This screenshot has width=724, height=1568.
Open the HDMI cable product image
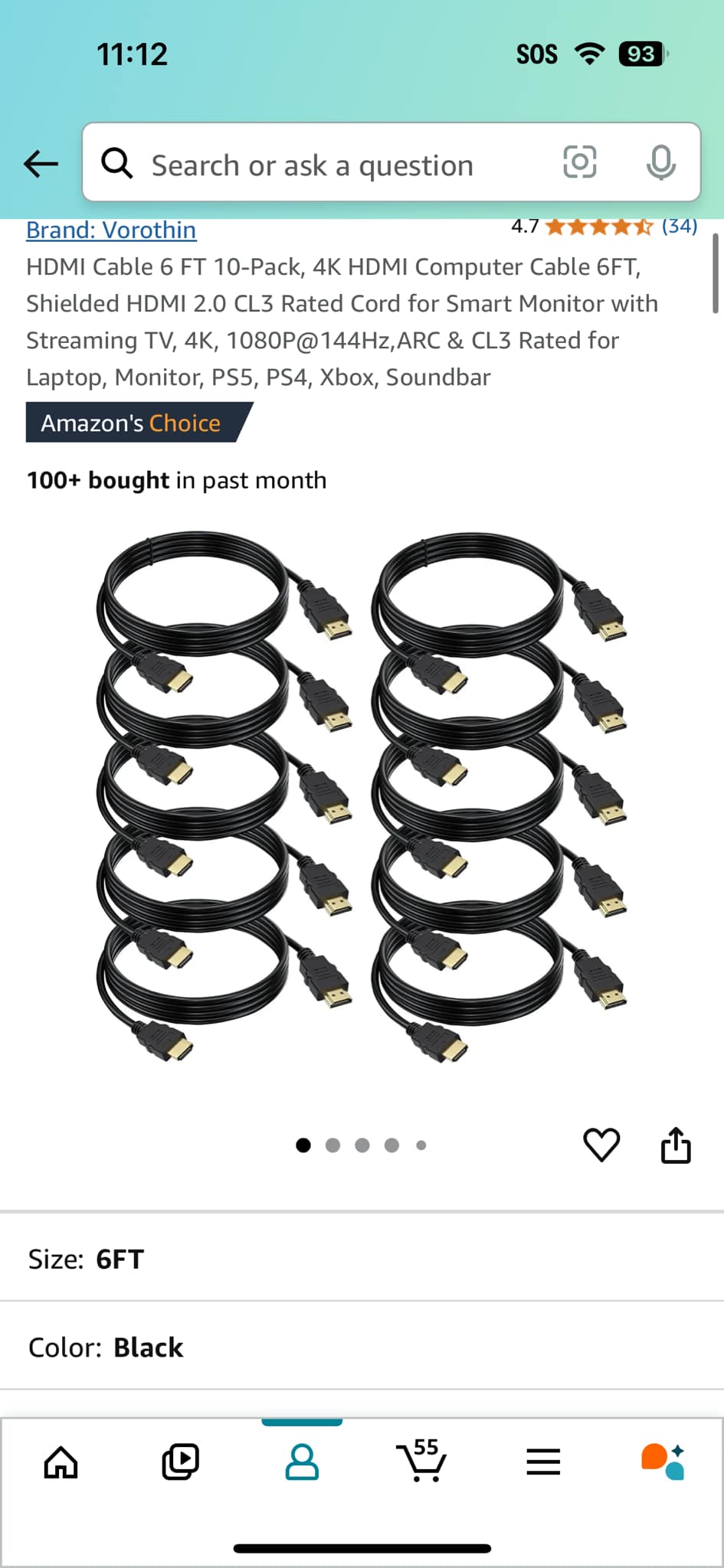362,796
